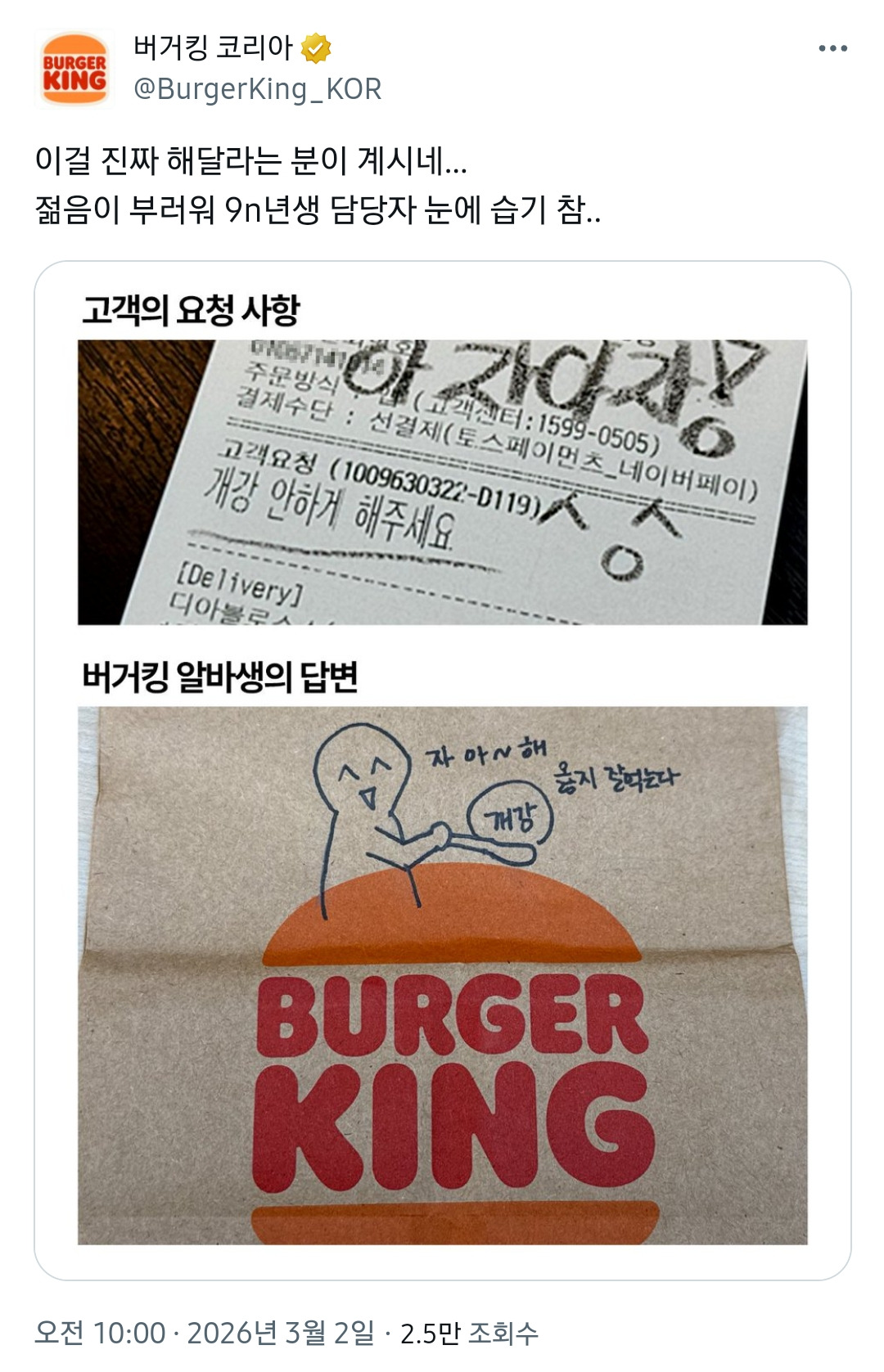Enlarge the attached image in the tweet
This screenshot has width=884, height=1372.
pyautogui.click(x=442, y=769)
